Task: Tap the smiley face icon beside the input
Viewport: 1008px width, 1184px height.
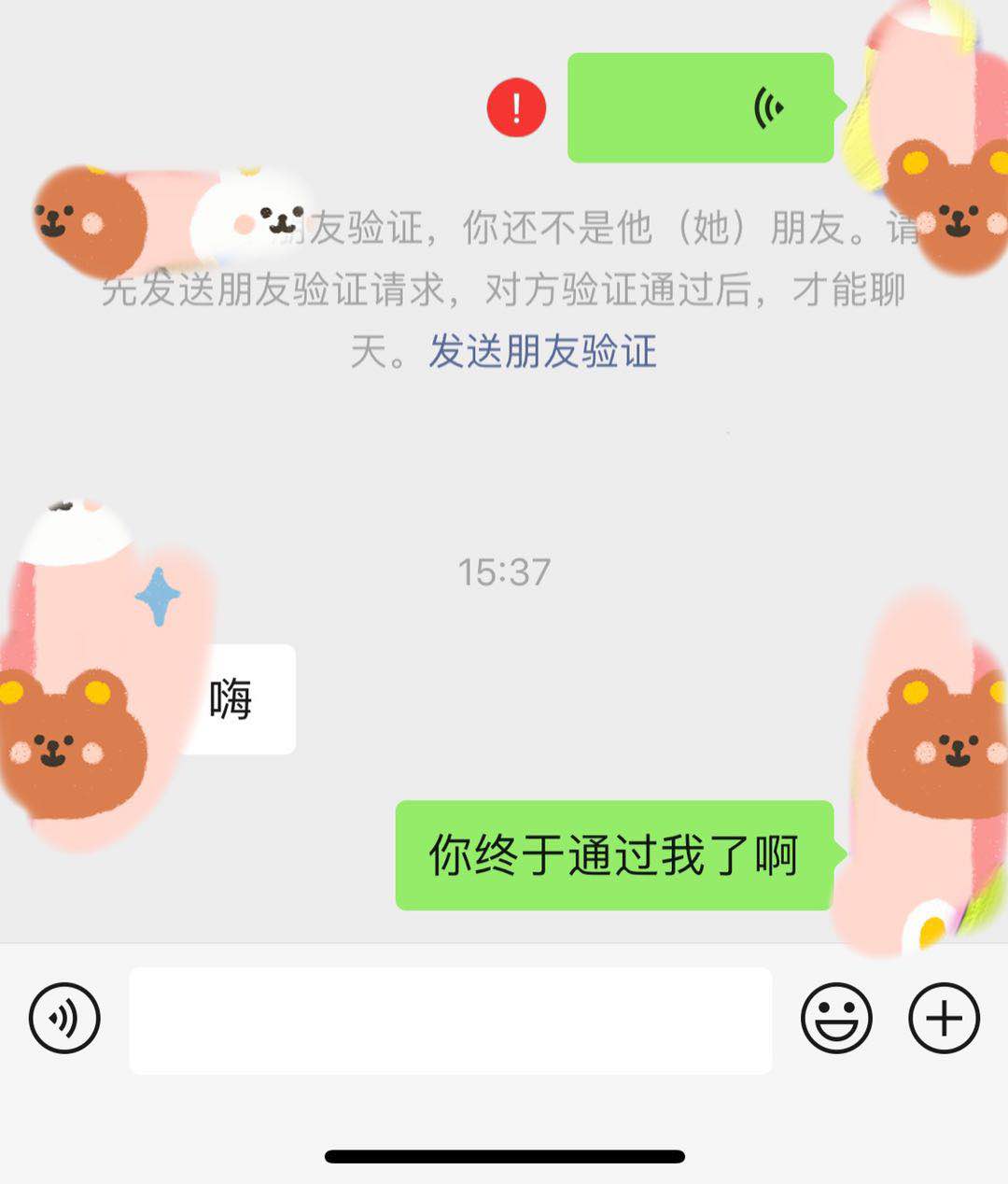Action: pos(838,1018)
